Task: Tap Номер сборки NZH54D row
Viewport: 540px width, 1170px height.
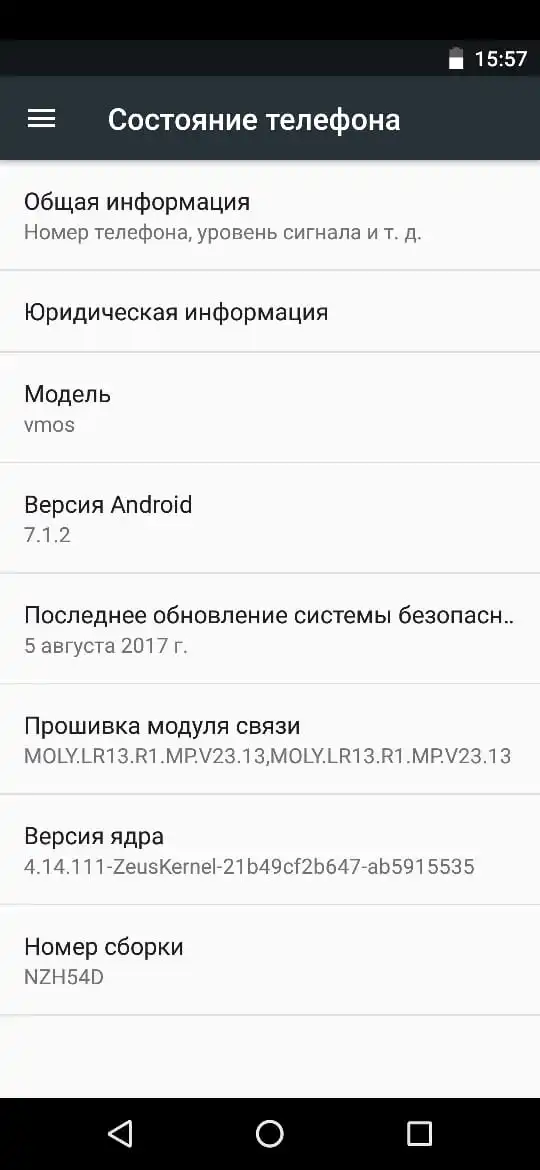Action: click(x=270, y=960)
